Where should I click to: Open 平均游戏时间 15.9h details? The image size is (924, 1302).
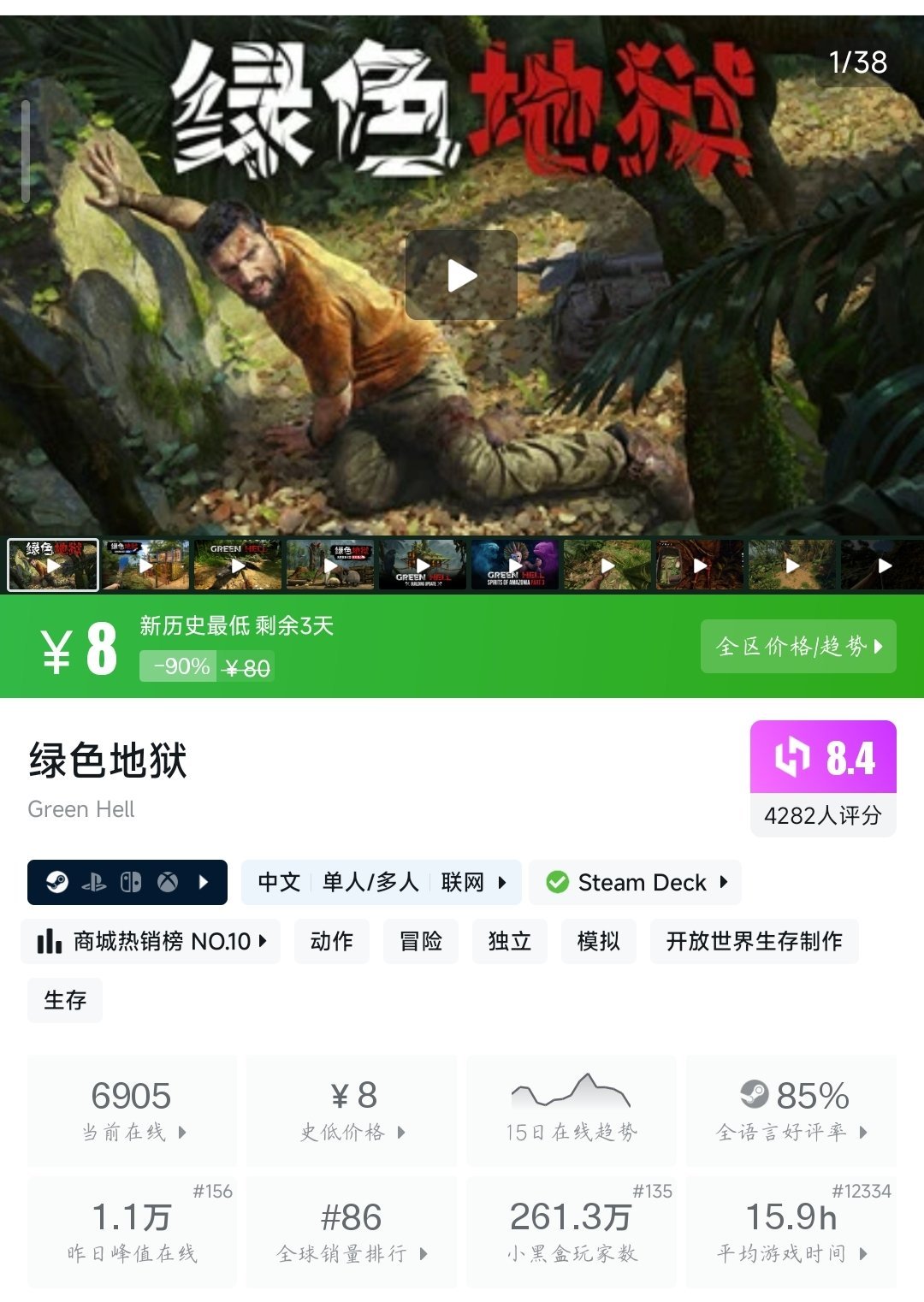click(791, 1232)
